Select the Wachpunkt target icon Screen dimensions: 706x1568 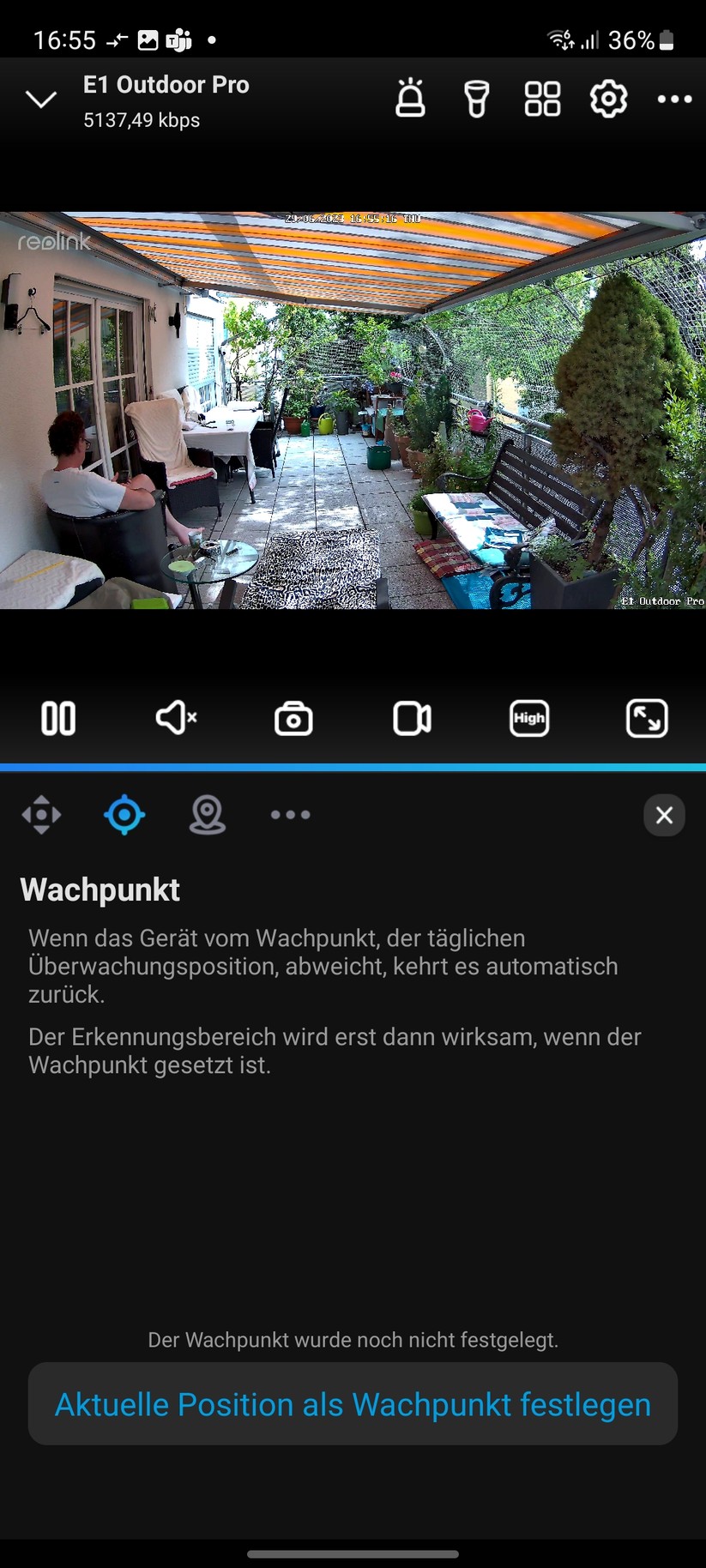pos(124,815)
